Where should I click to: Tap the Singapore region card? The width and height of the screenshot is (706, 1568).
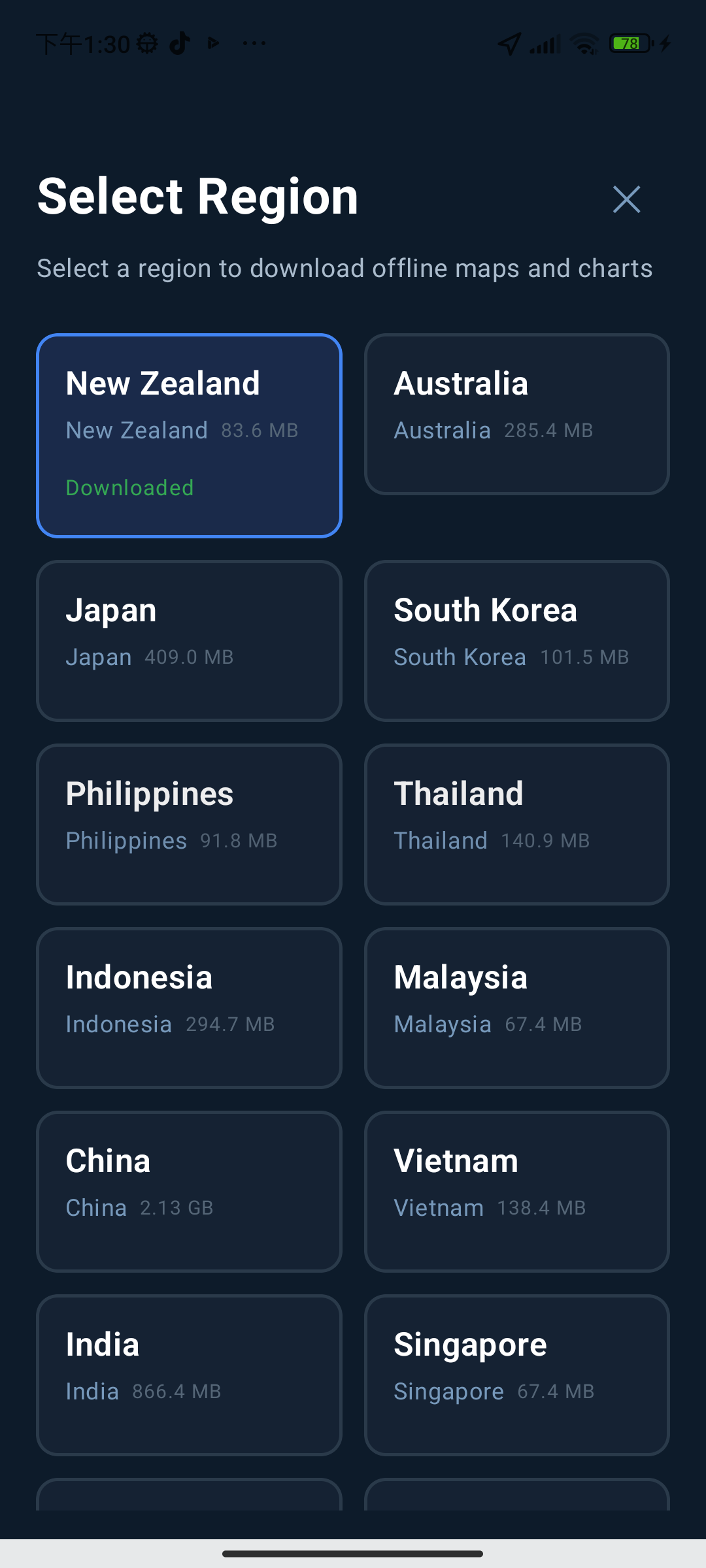[516, 1375]
